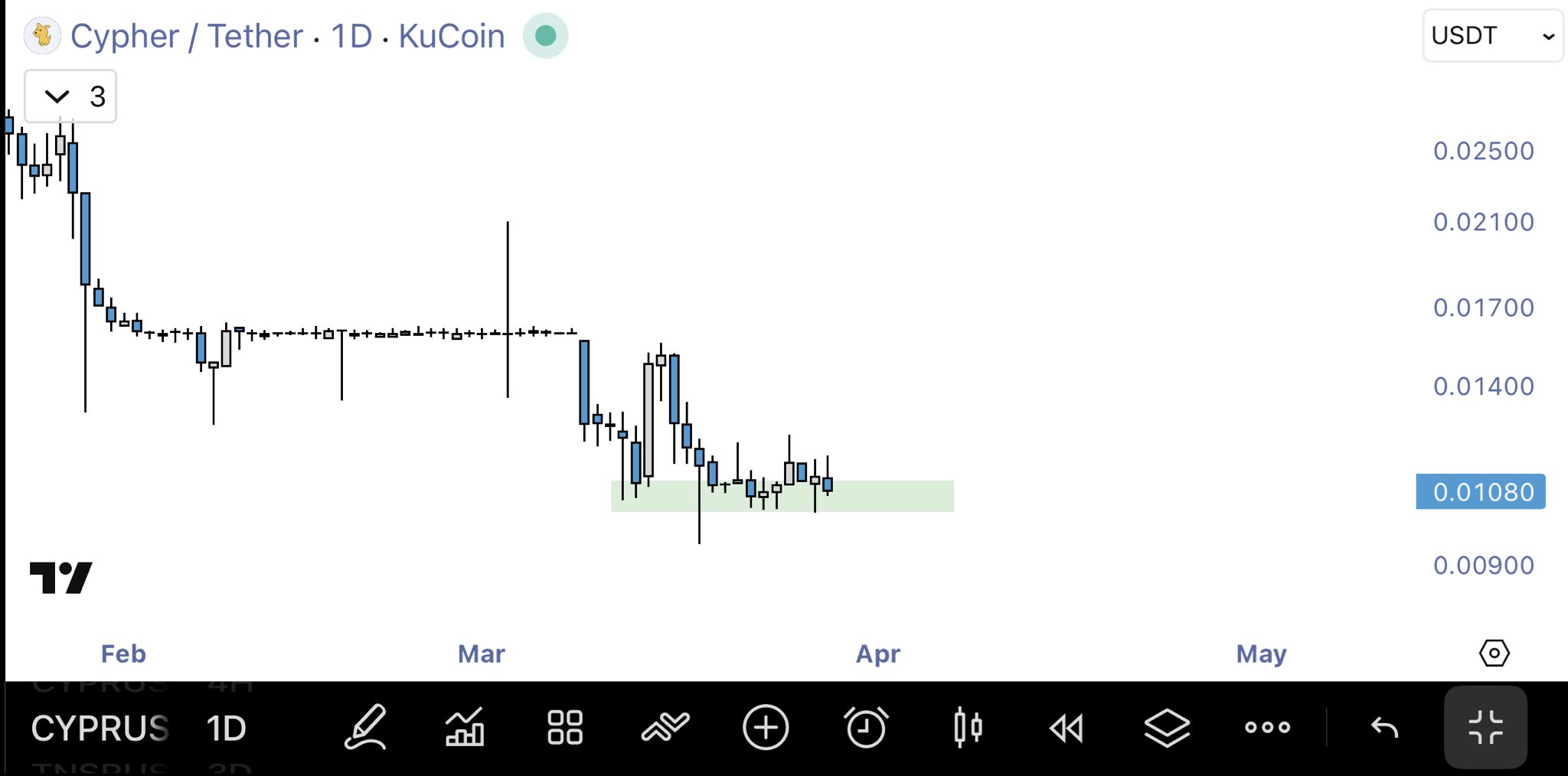
Task: Open the drawing tools pencil
Action: [x=365, y=727]
